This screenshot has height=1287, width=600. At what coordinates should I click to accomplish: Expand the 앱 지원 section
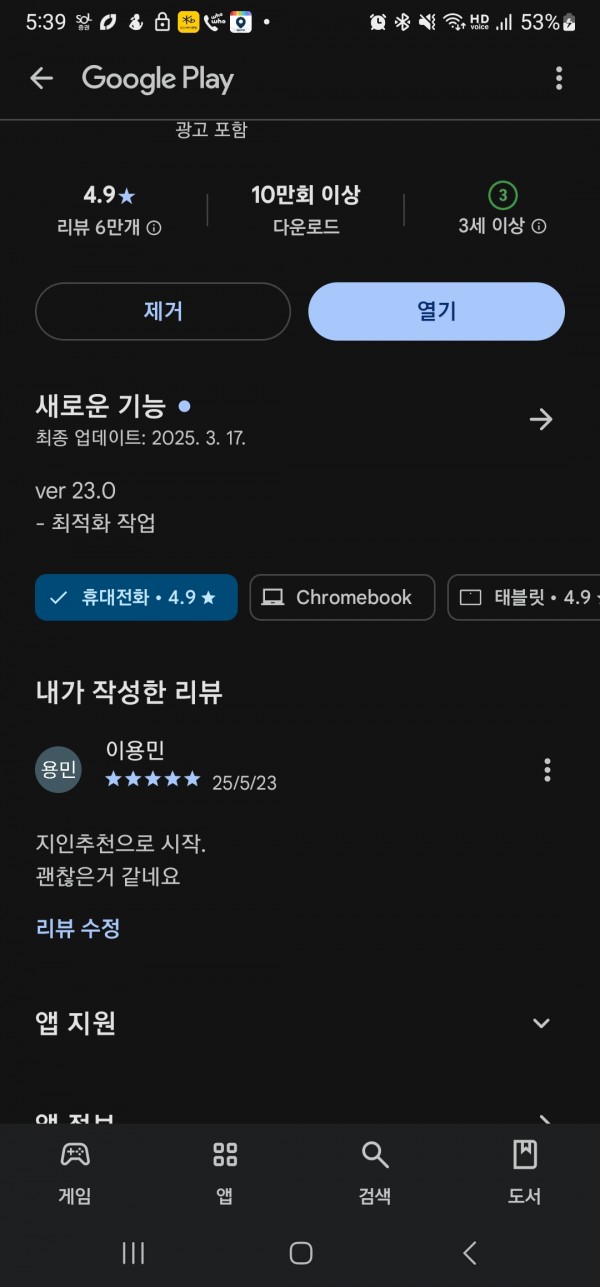point(541,1023)
